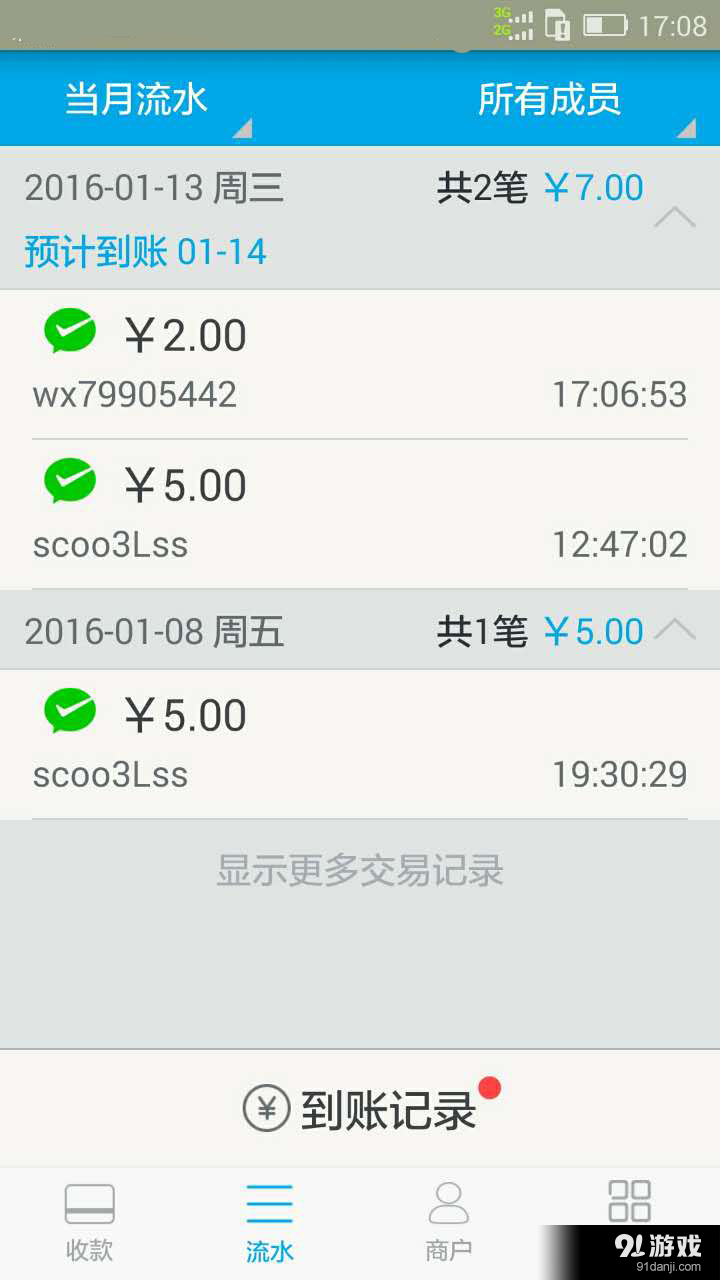Open the 当月流水 period dropdown

pyautogui.click(x=150, y=100)
